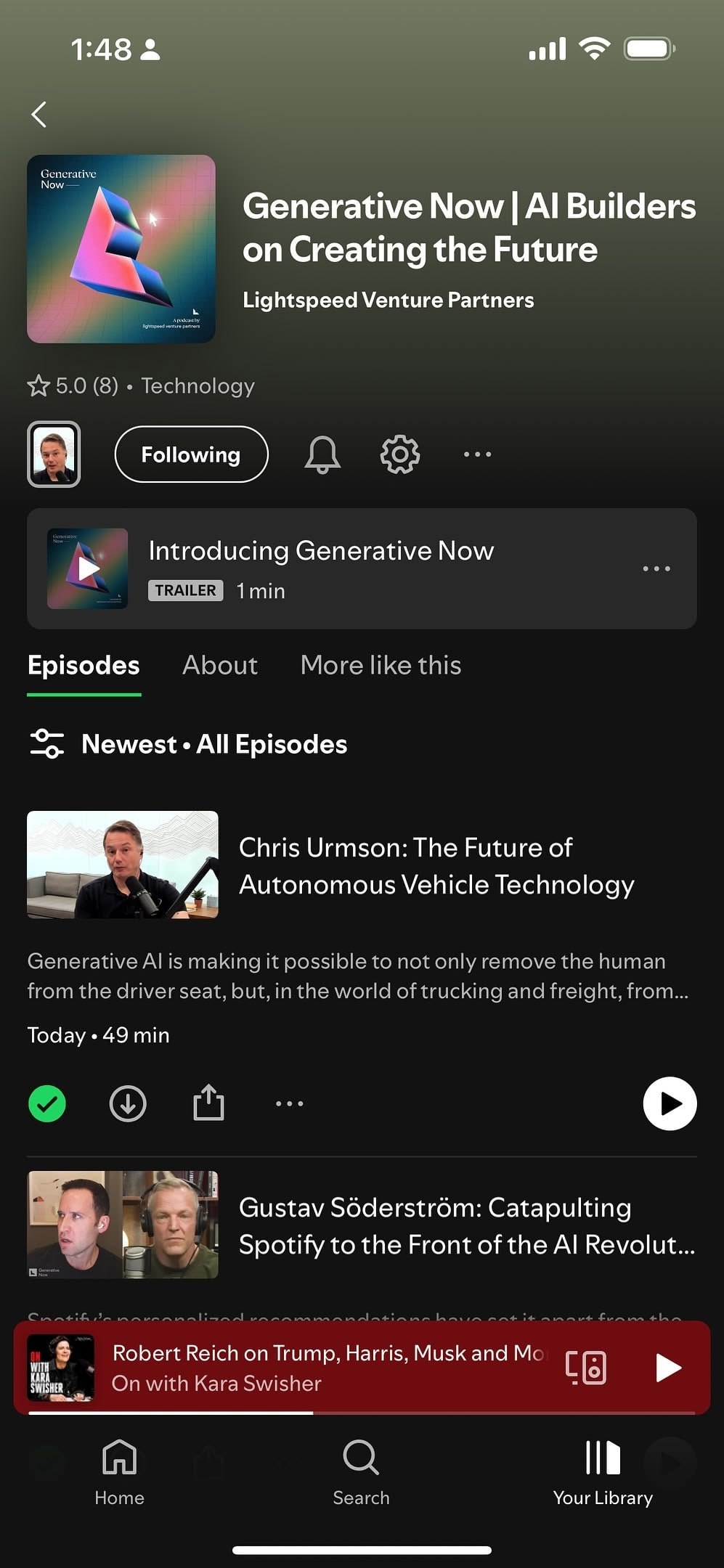Image resolution: width=724 pixels, height=1568 pixels.
Task: Unmark Chris Urmson episode as played
Action: 47,1103
